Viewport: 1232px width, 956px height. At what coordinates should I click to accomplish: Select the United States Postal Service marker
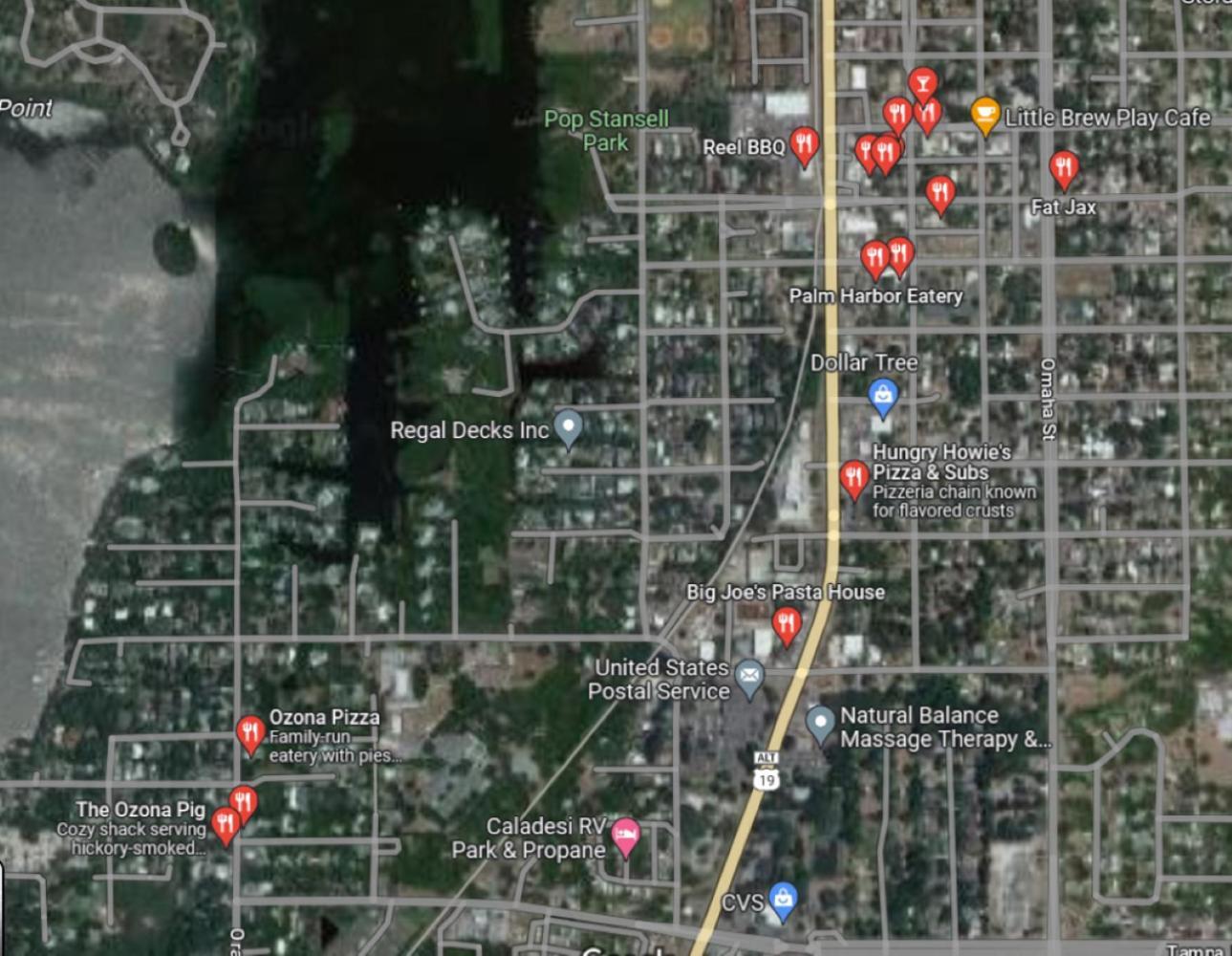tap(750, 678)
